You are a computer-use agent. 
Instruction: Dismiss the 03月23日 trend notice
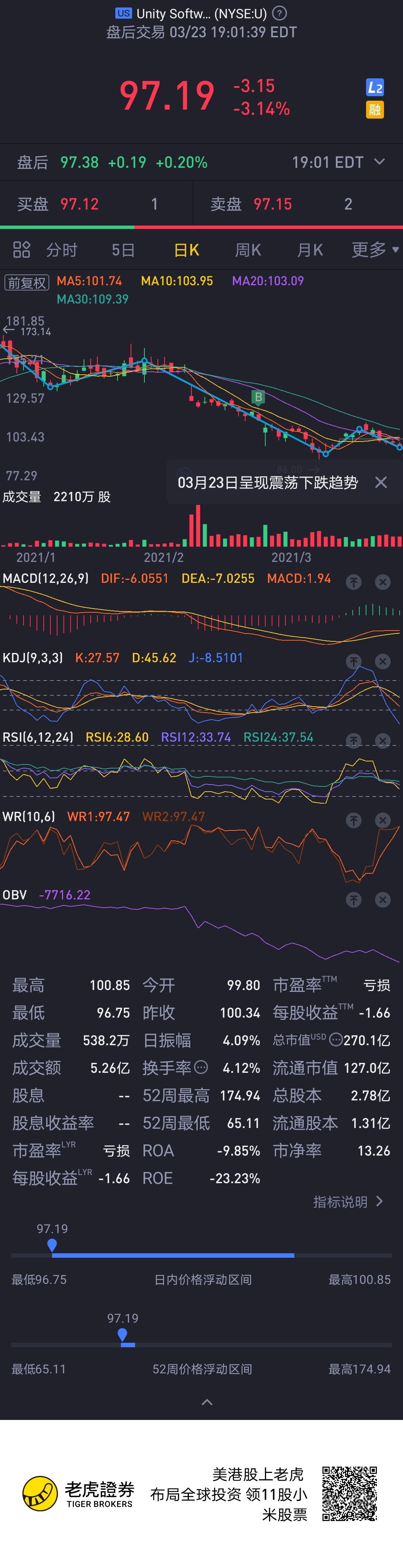click(x=381, y=483)
